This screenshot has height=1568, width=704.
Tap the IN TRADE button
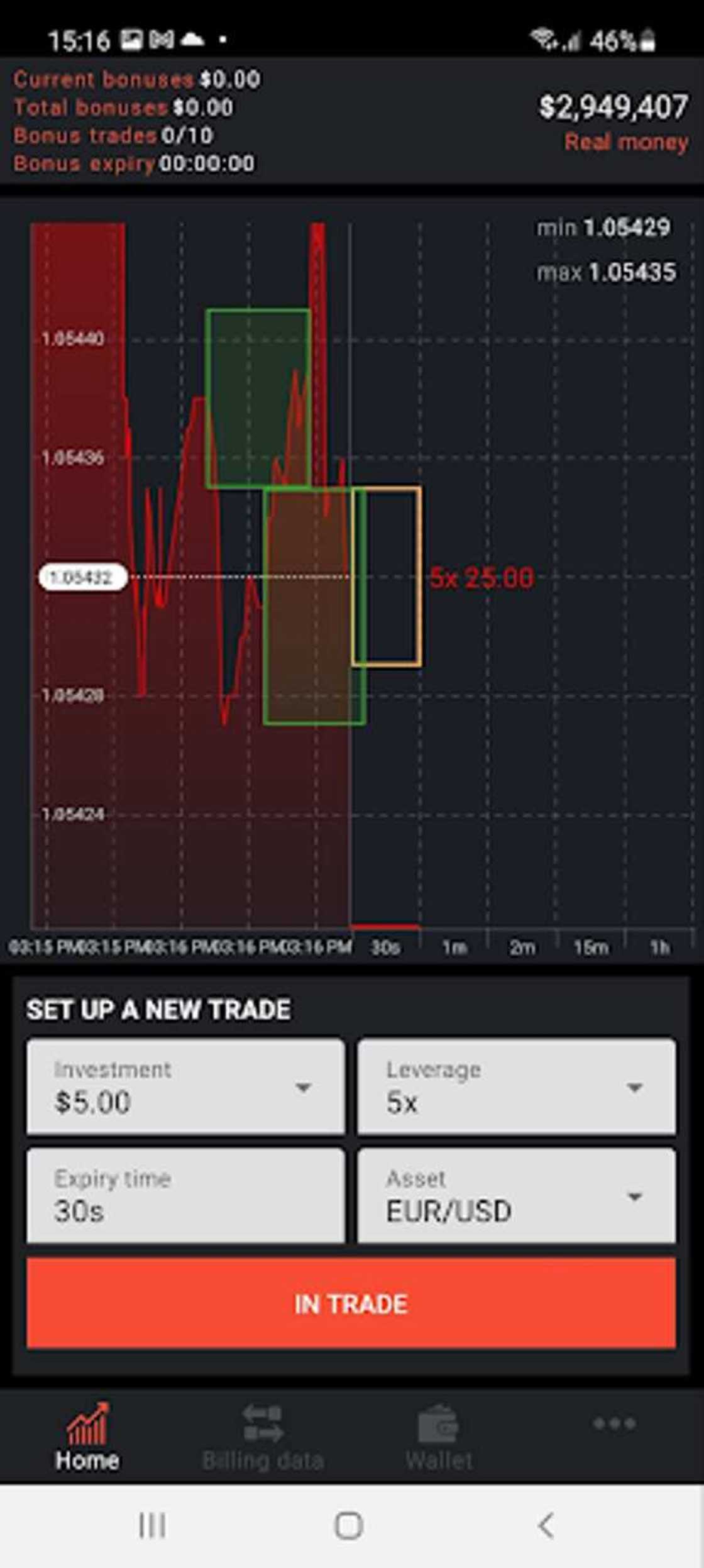(351, 1304)
